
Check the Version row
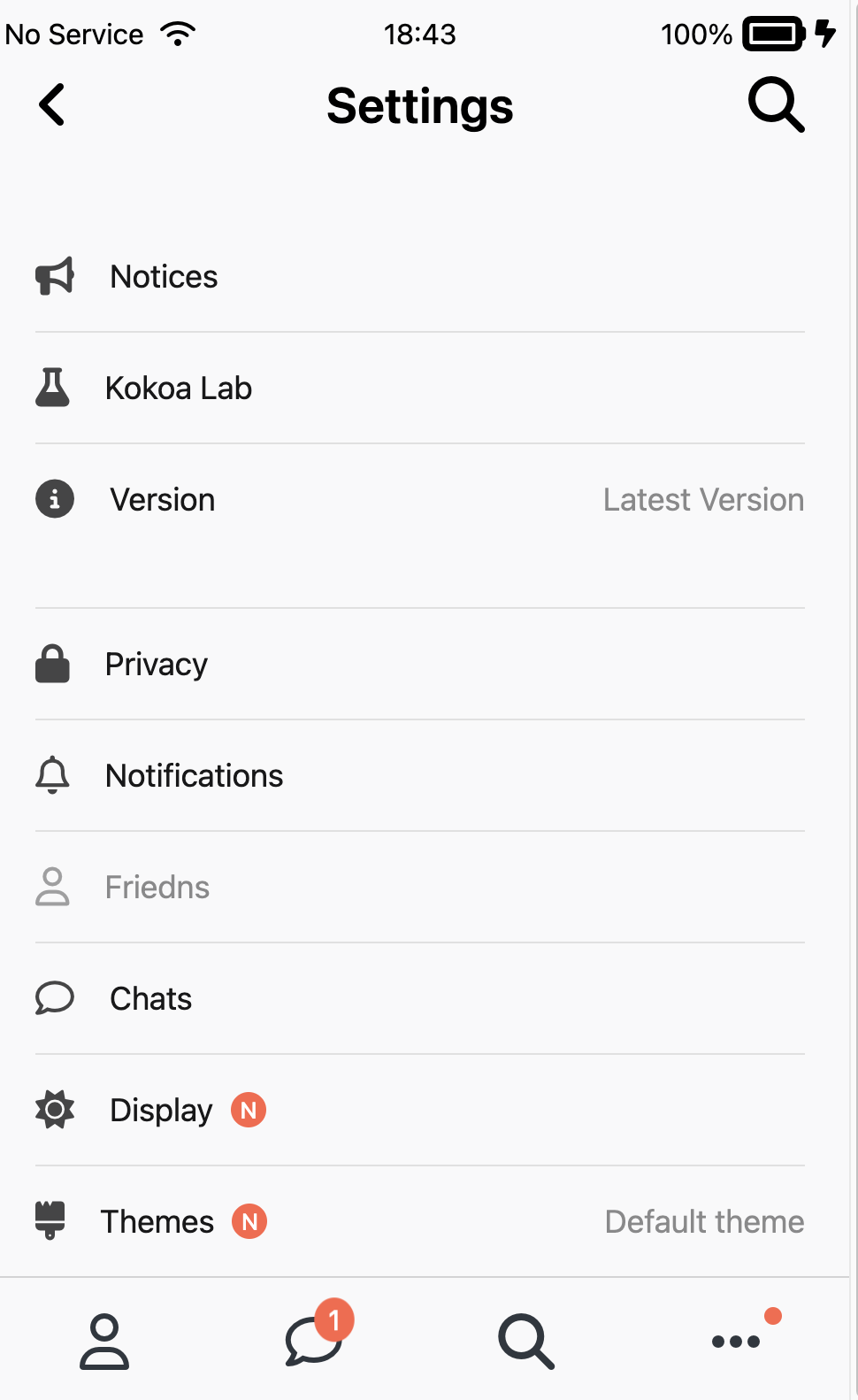(x=420, y=500)
